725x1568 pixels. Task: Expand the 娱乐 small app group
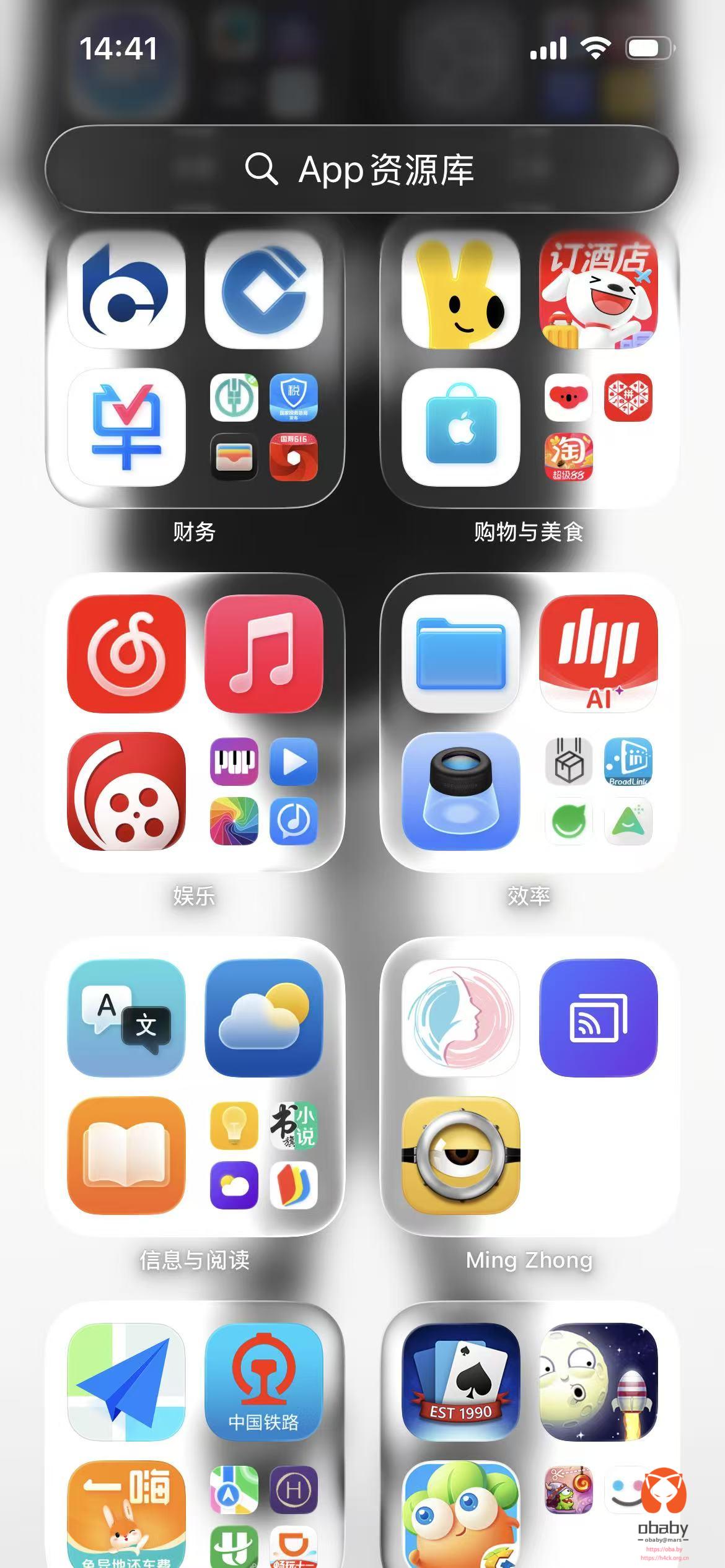[x=264, y=791]
